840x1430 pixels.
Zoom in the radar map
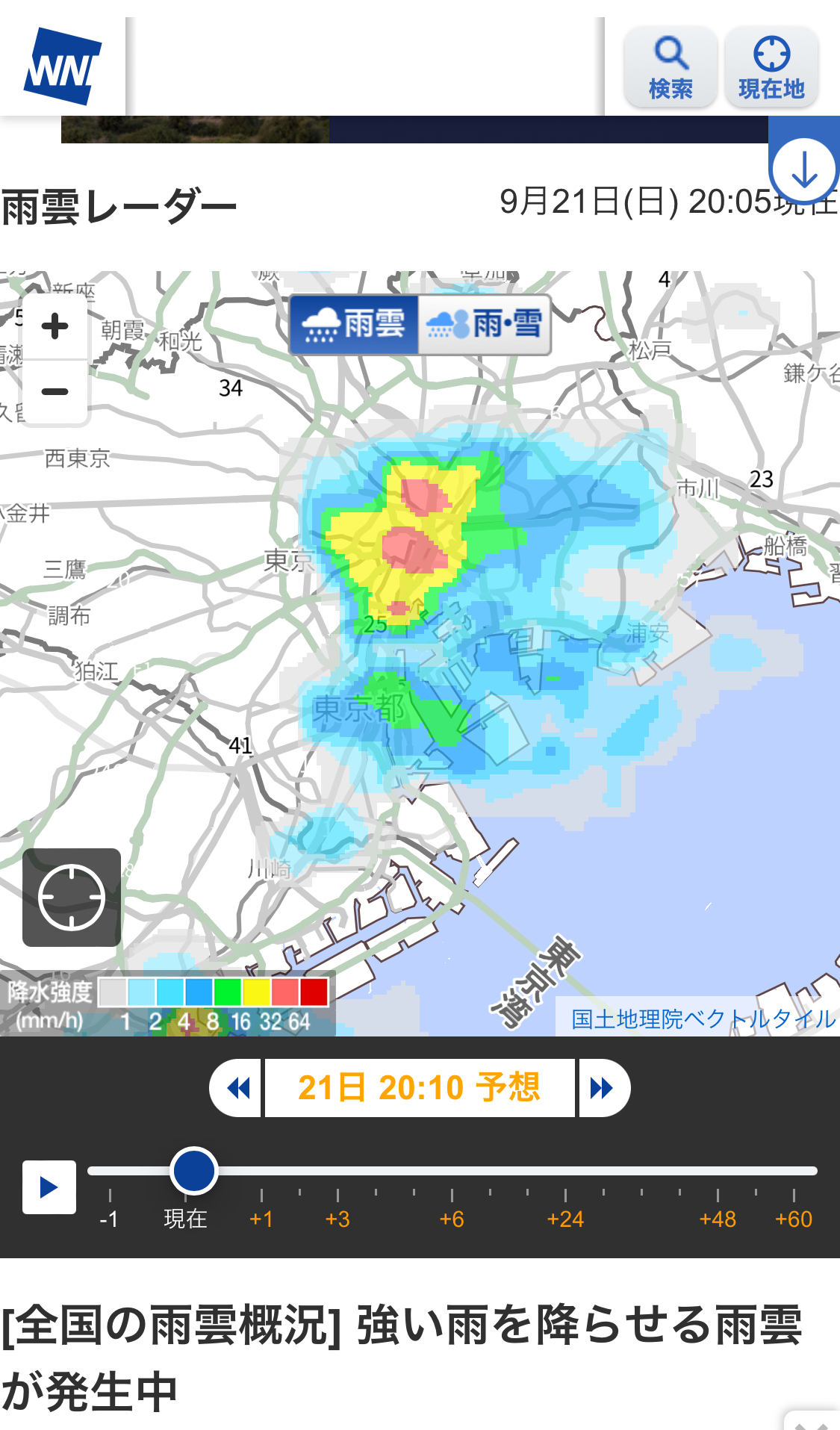(x=55, y=326)
